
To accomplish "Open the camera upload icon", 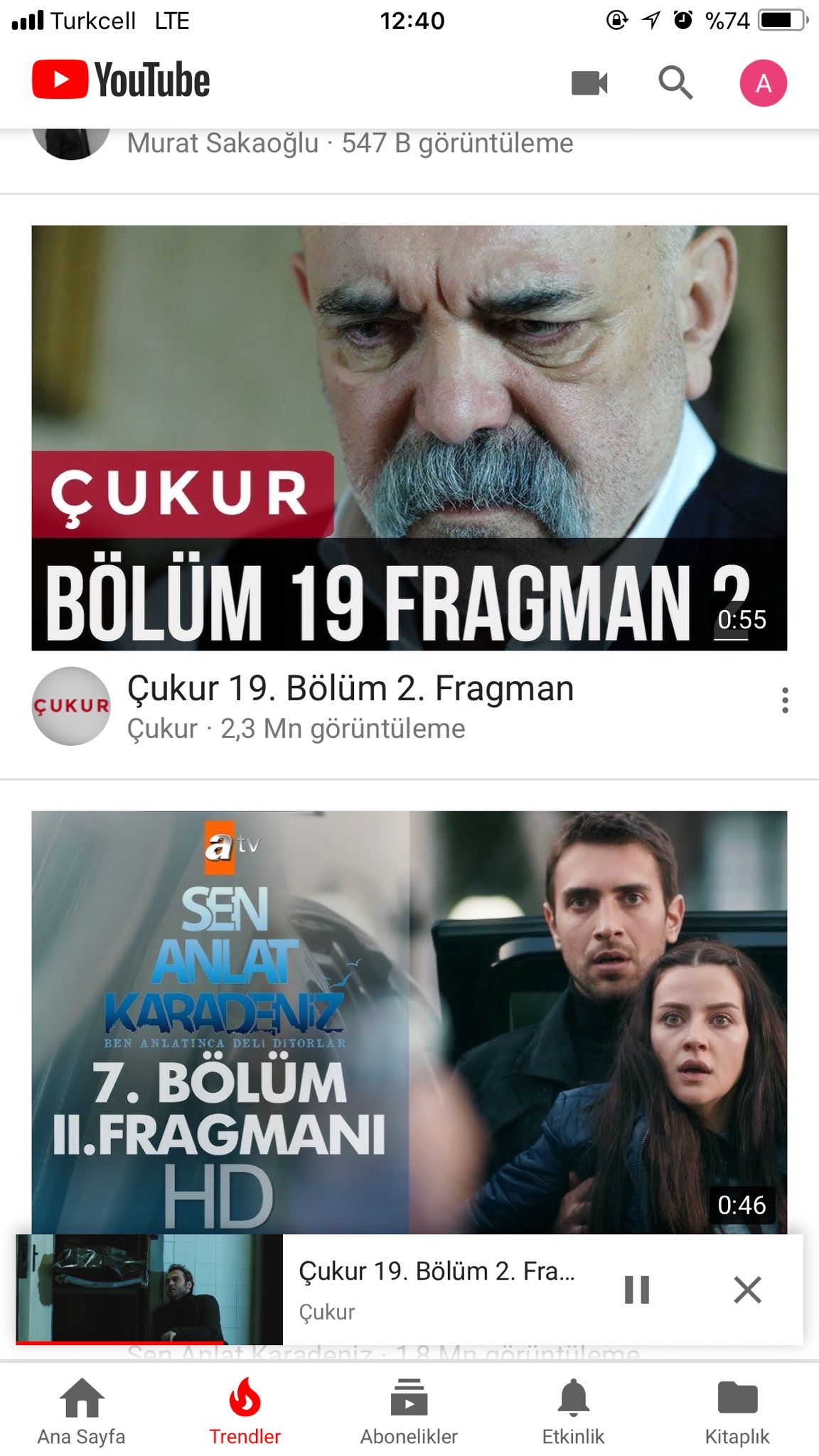I will [x=589, y=83].
